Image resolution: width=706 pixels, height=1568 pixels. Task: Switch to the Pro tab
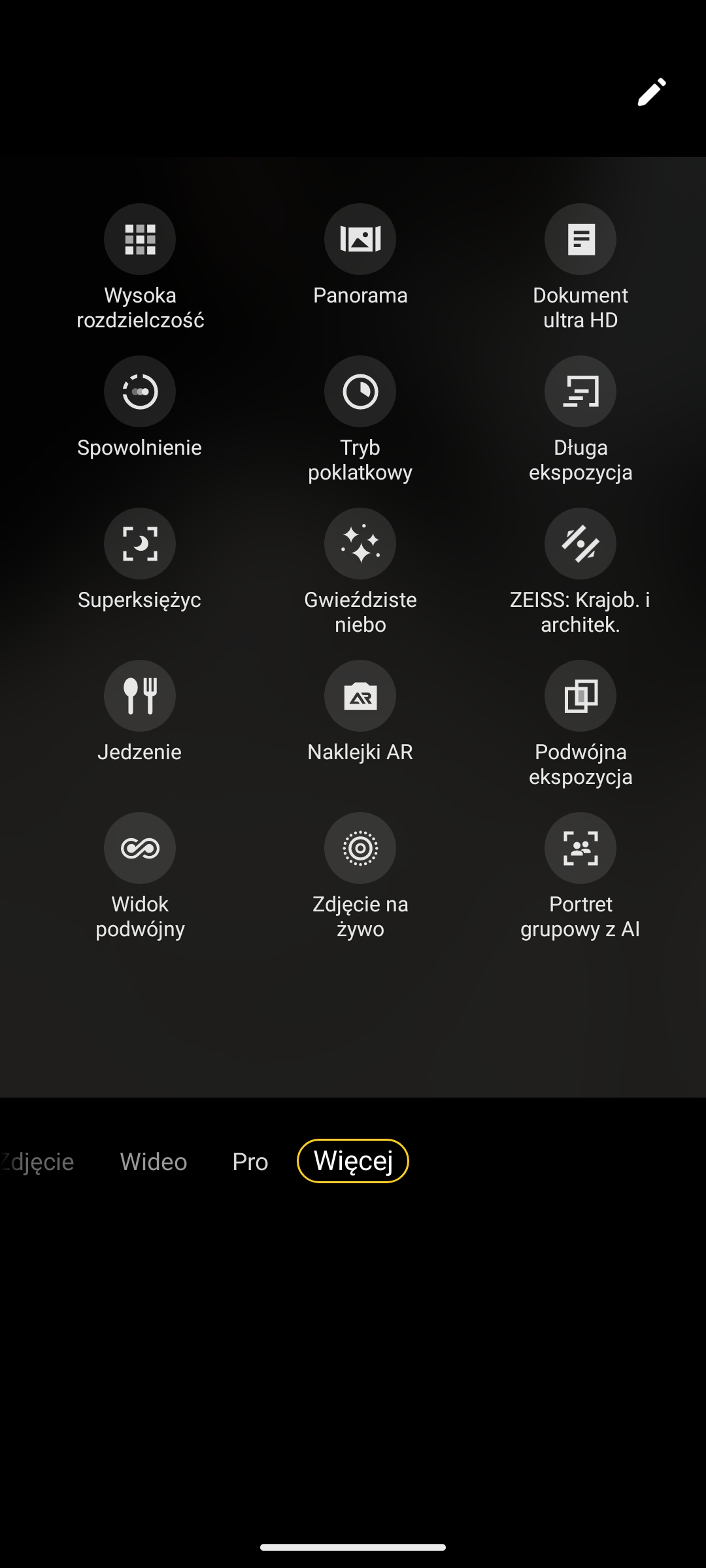249,1161
